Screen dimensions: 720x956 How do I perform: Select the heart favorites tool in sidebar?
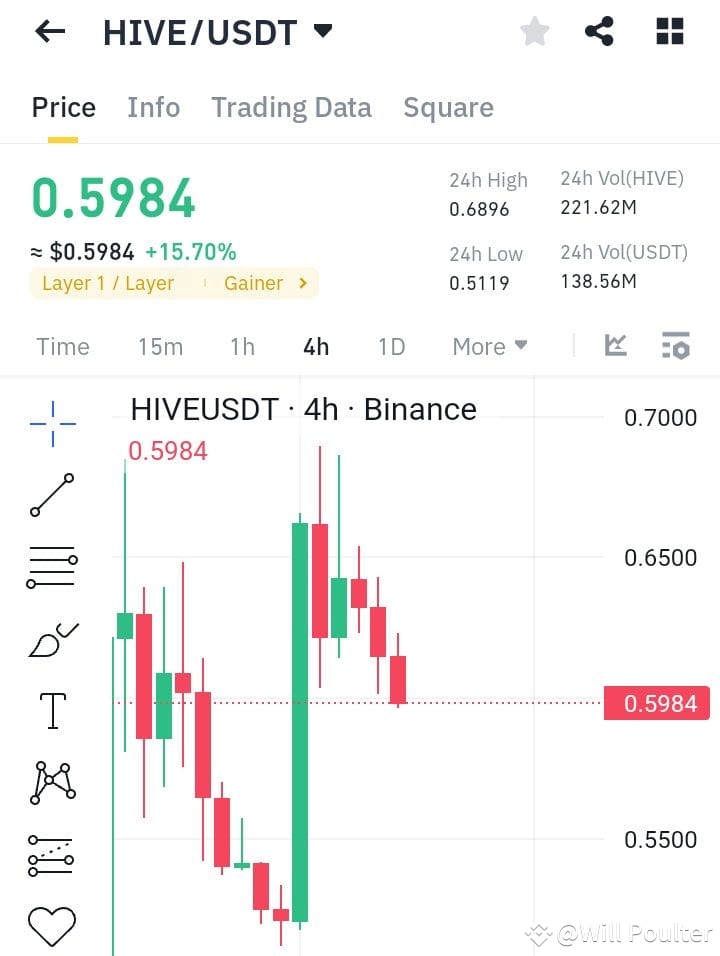point(52,927)
